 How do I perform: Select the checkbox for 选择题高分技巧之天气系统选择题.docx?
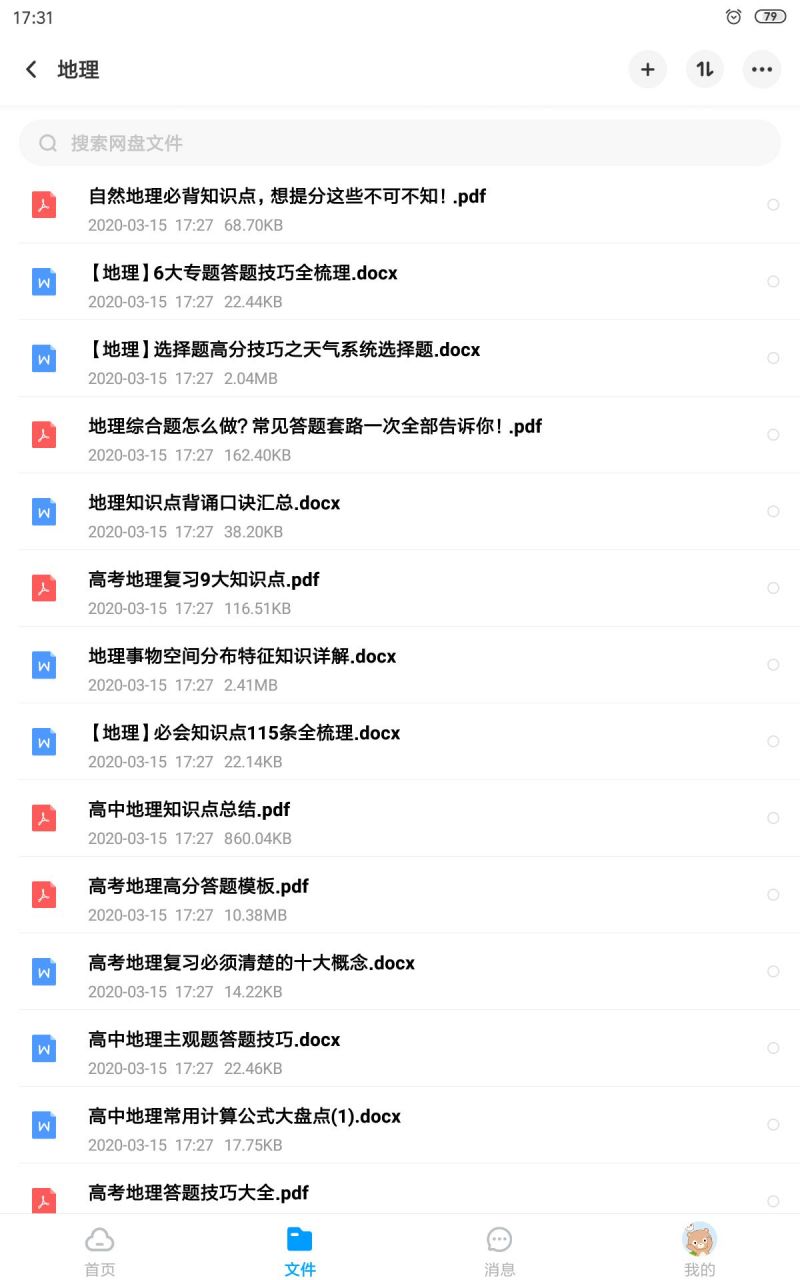coord(773,358)
